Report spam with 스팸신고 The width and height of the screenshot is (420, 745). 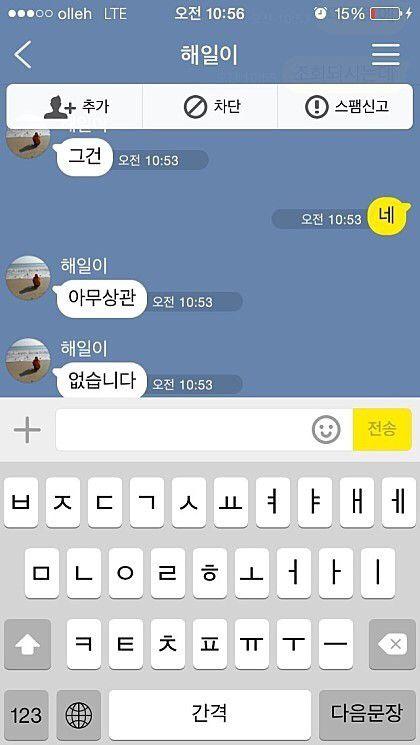pyautogui.click(x=345, y=106)
